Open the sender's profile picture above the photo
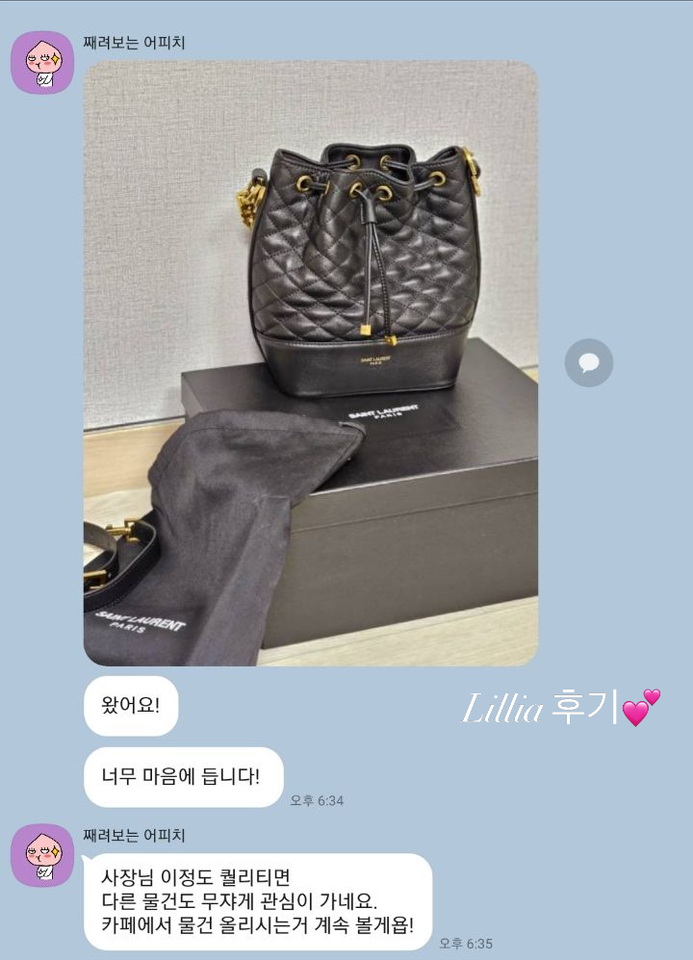 [42, 63]
